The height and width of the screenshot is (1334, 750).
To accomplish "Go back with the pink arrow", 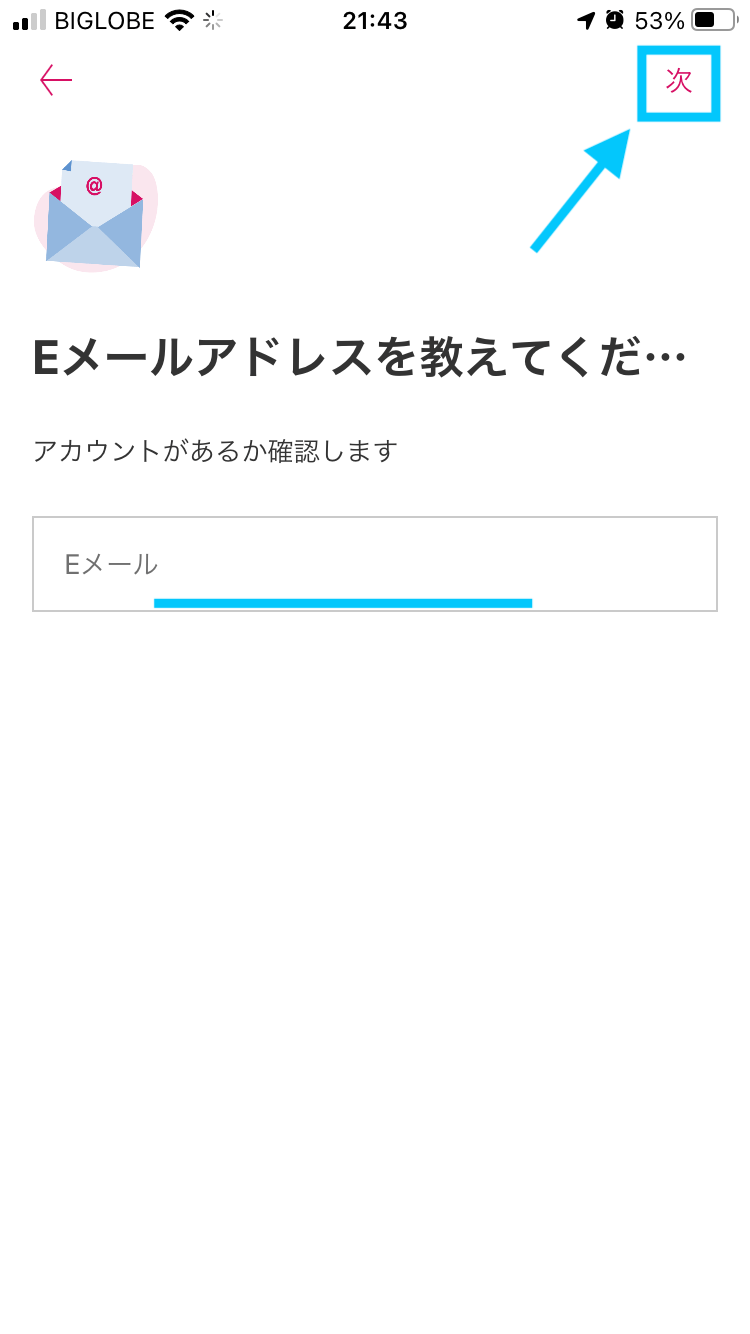I will point(56,81).
